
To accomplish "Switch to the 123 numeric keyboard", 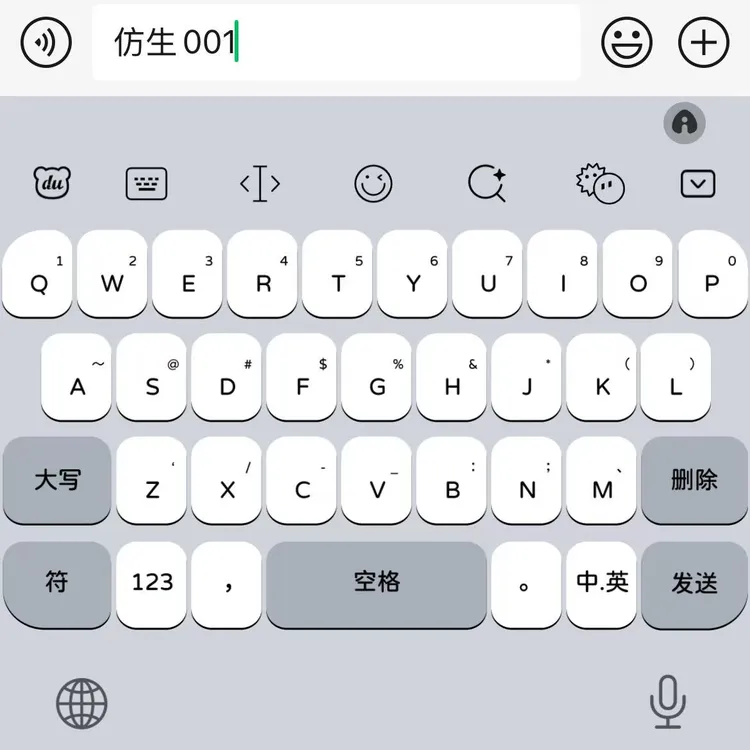I will click(x=152, y=584).
